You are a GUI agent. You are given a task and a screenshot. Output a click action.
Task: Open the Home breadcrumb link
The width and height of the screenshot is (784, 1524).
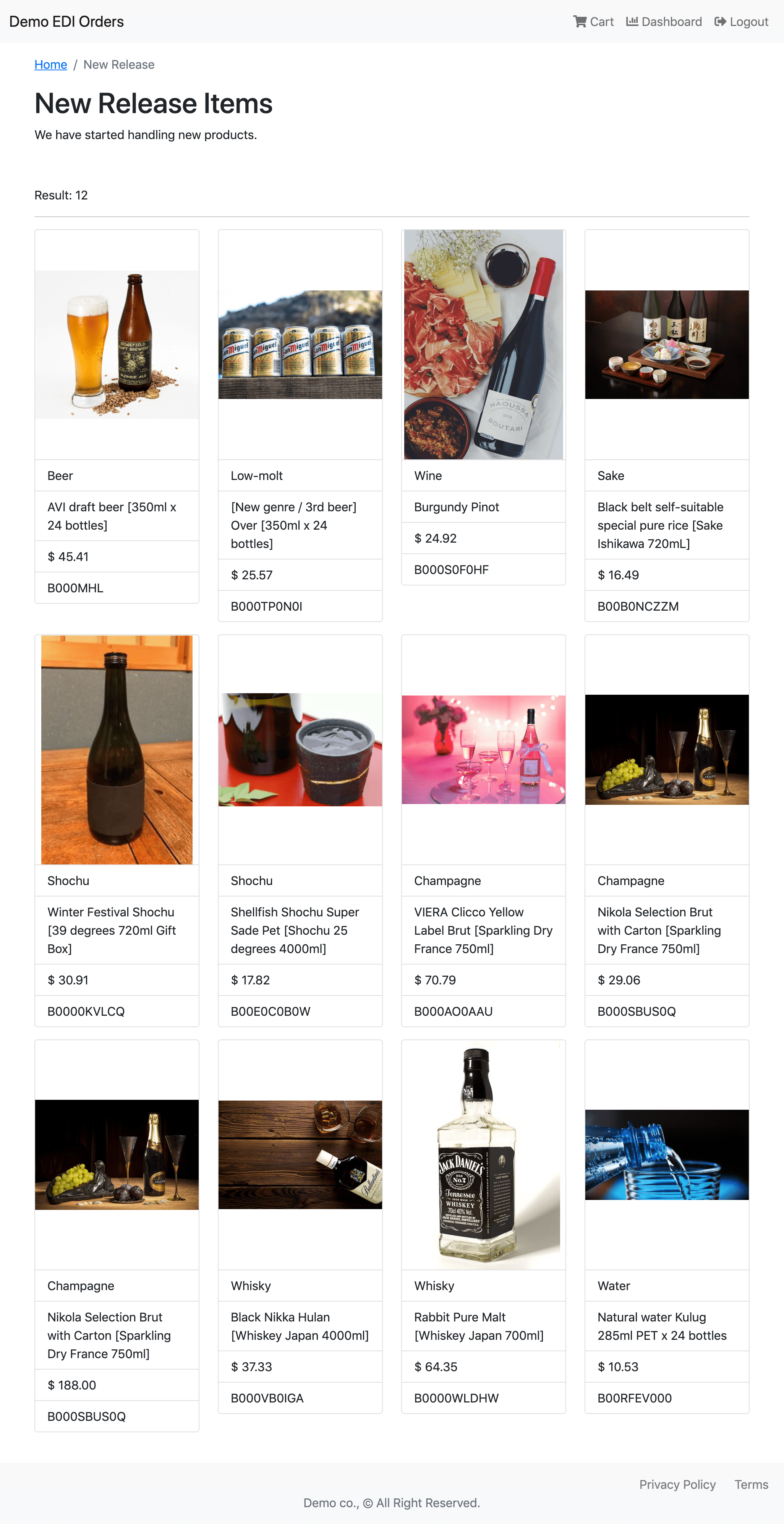point(50,65)
